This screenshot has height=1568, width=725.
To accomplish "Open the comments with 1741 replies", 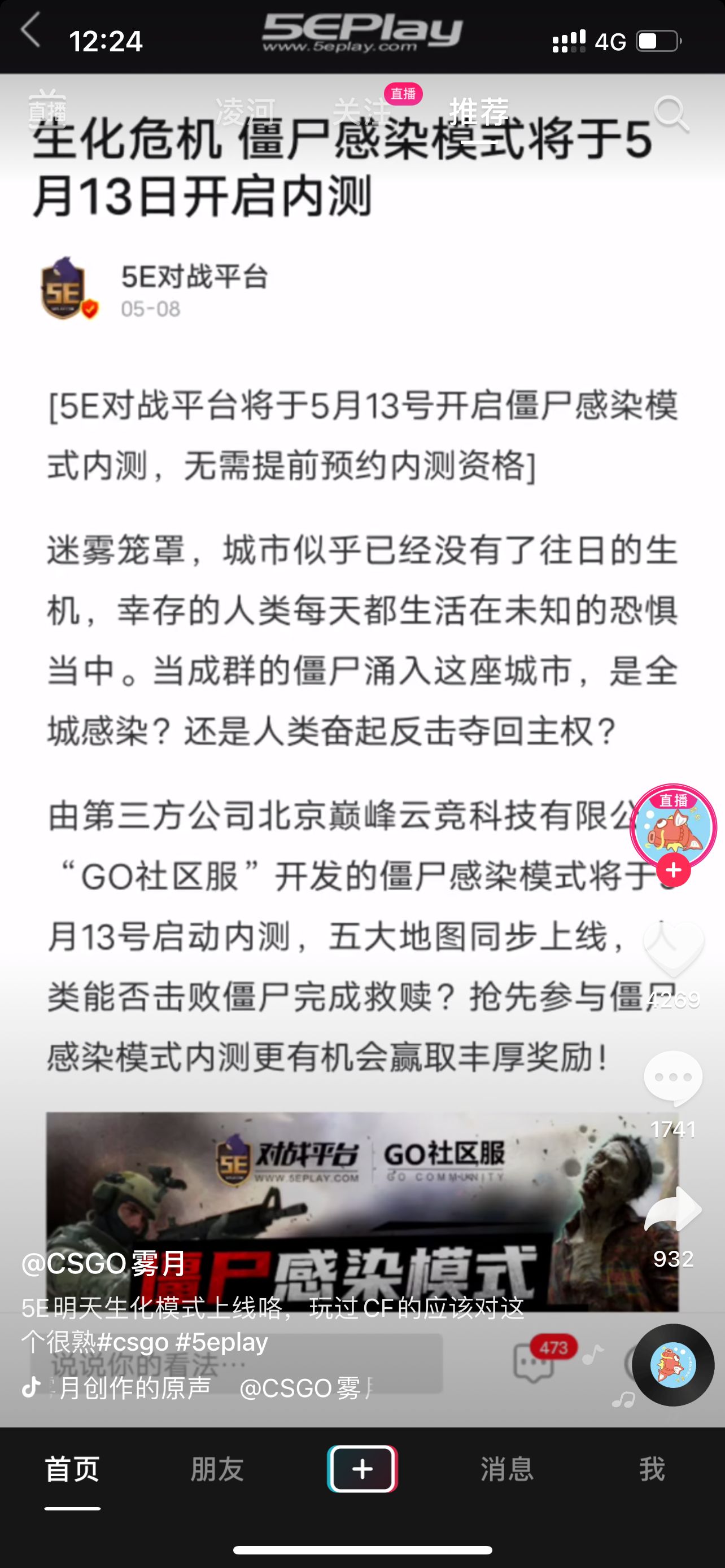I will tap(672, 1078).
